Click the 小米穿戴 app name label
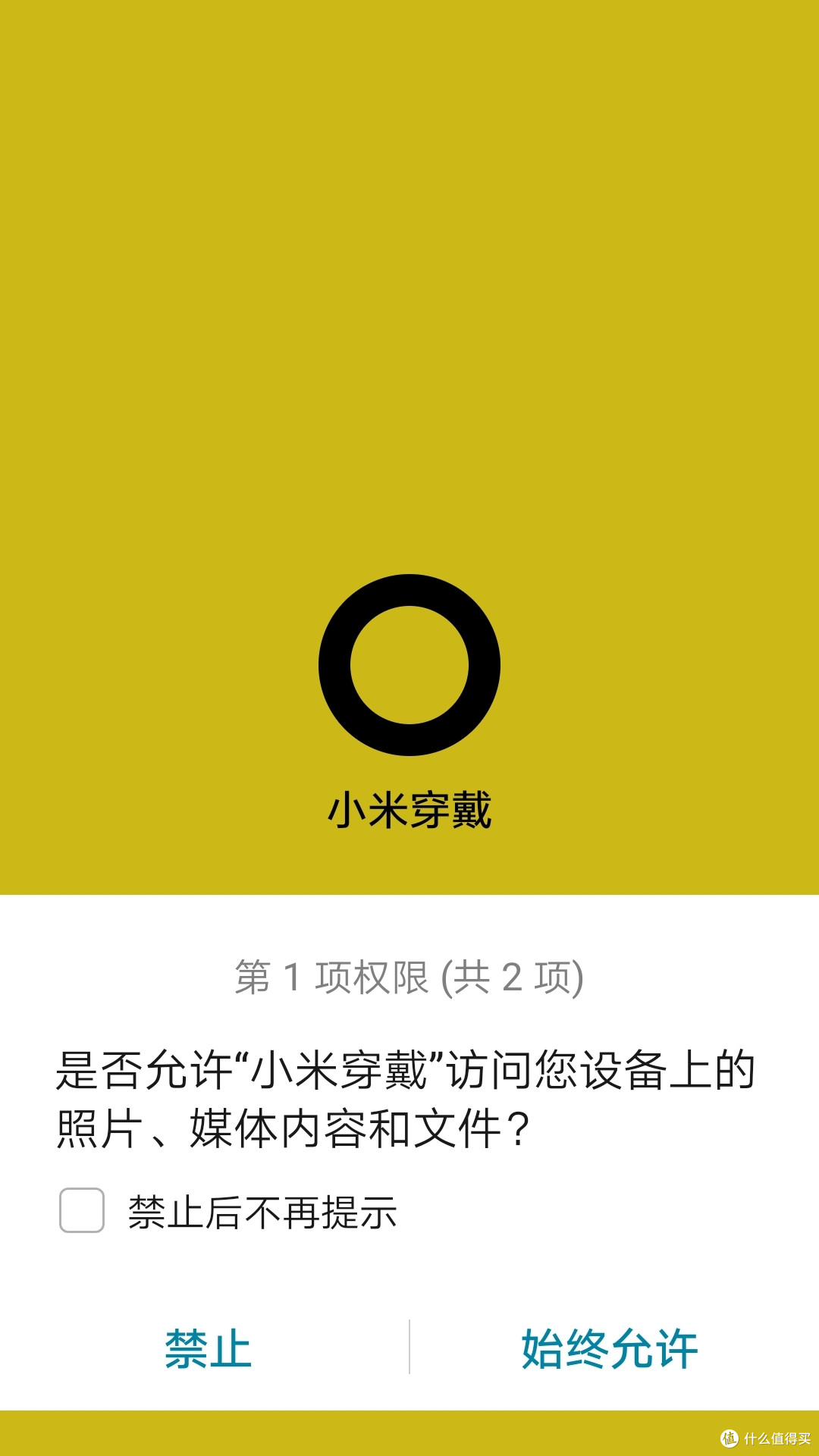Screen dimensions: 819x1456 pyautogui.click(x=409, y=808)
